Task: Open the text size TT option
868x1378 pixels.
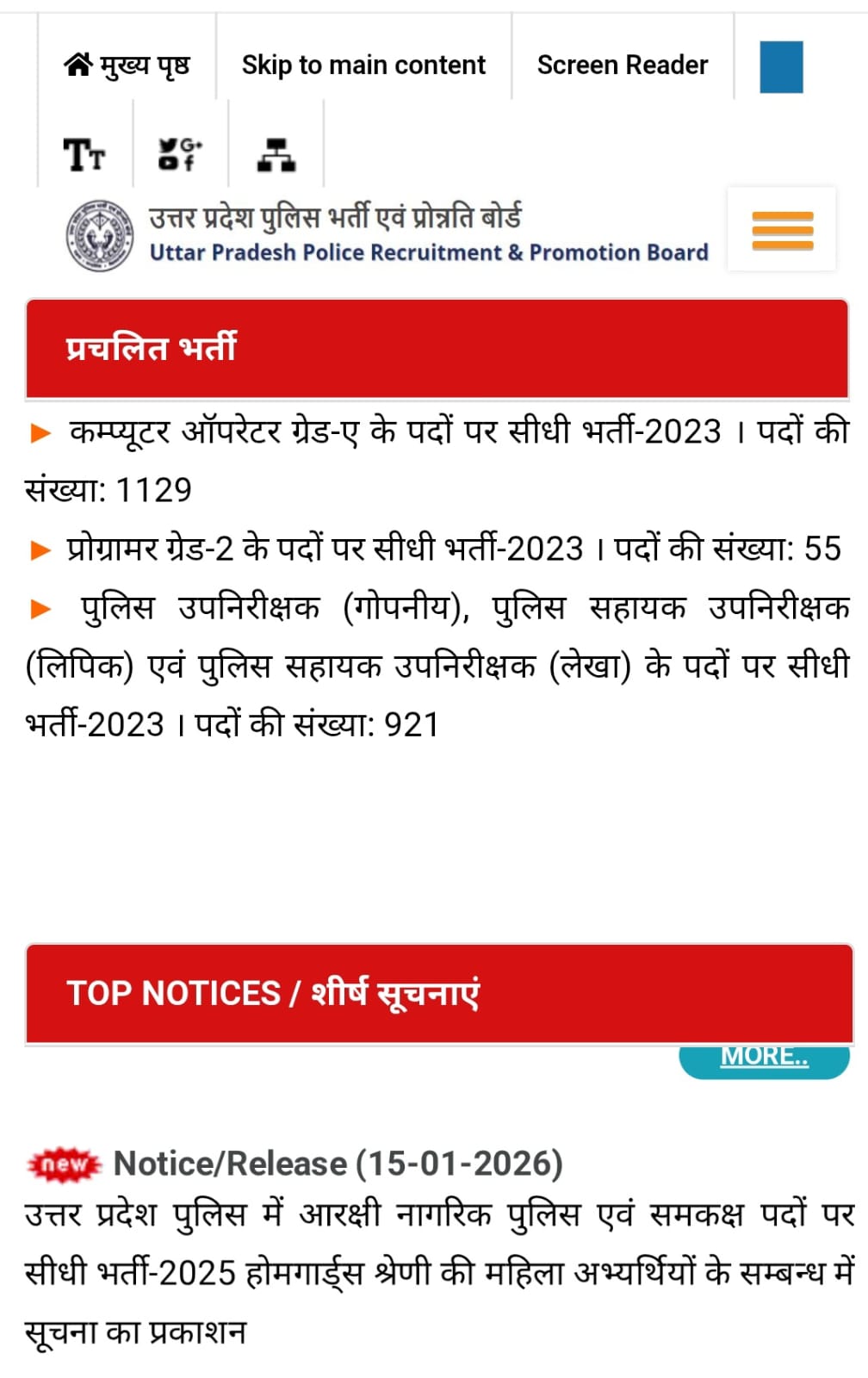Action: point(84,155)
